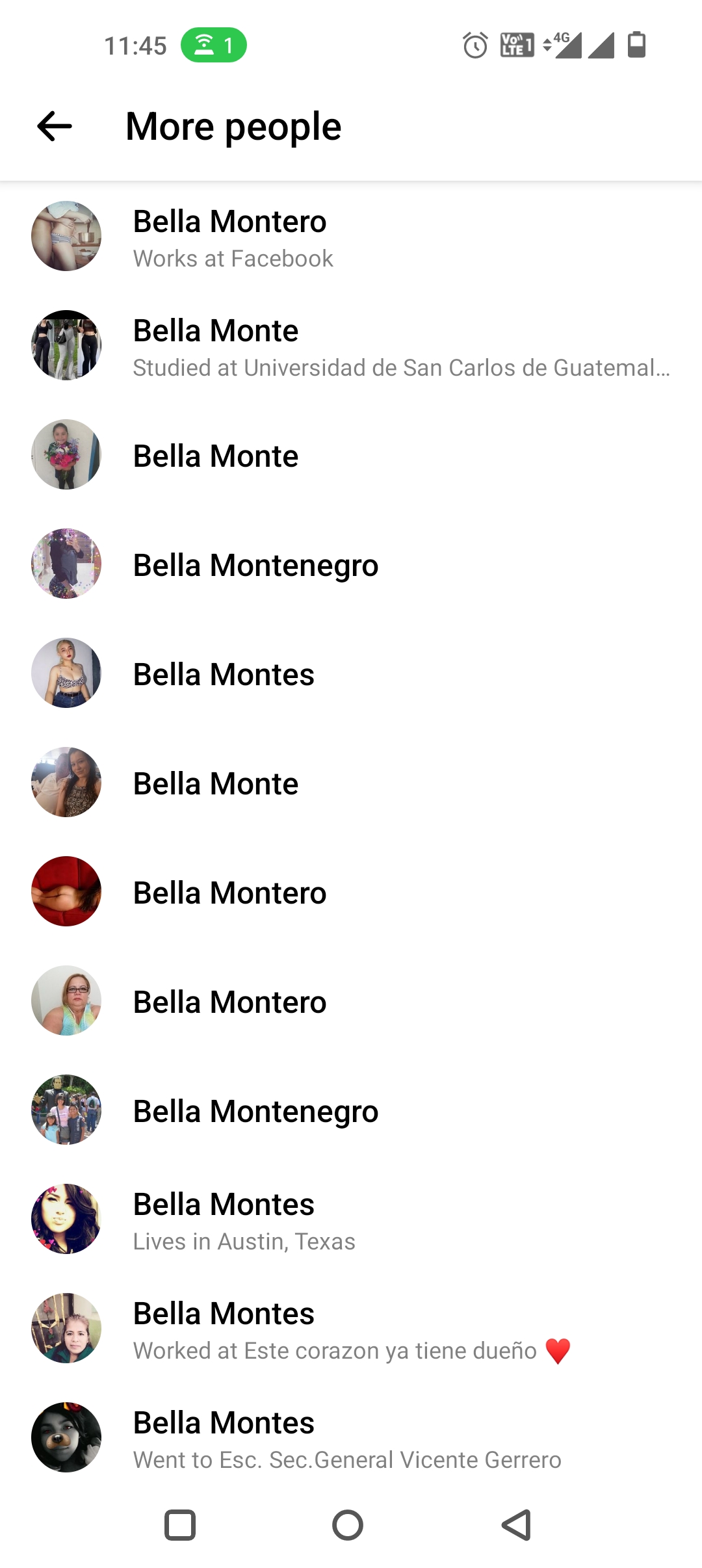Screen dimensions: 702x1568
Task: Go back using the top-left arrow
Action: click(x=55, y=126)
